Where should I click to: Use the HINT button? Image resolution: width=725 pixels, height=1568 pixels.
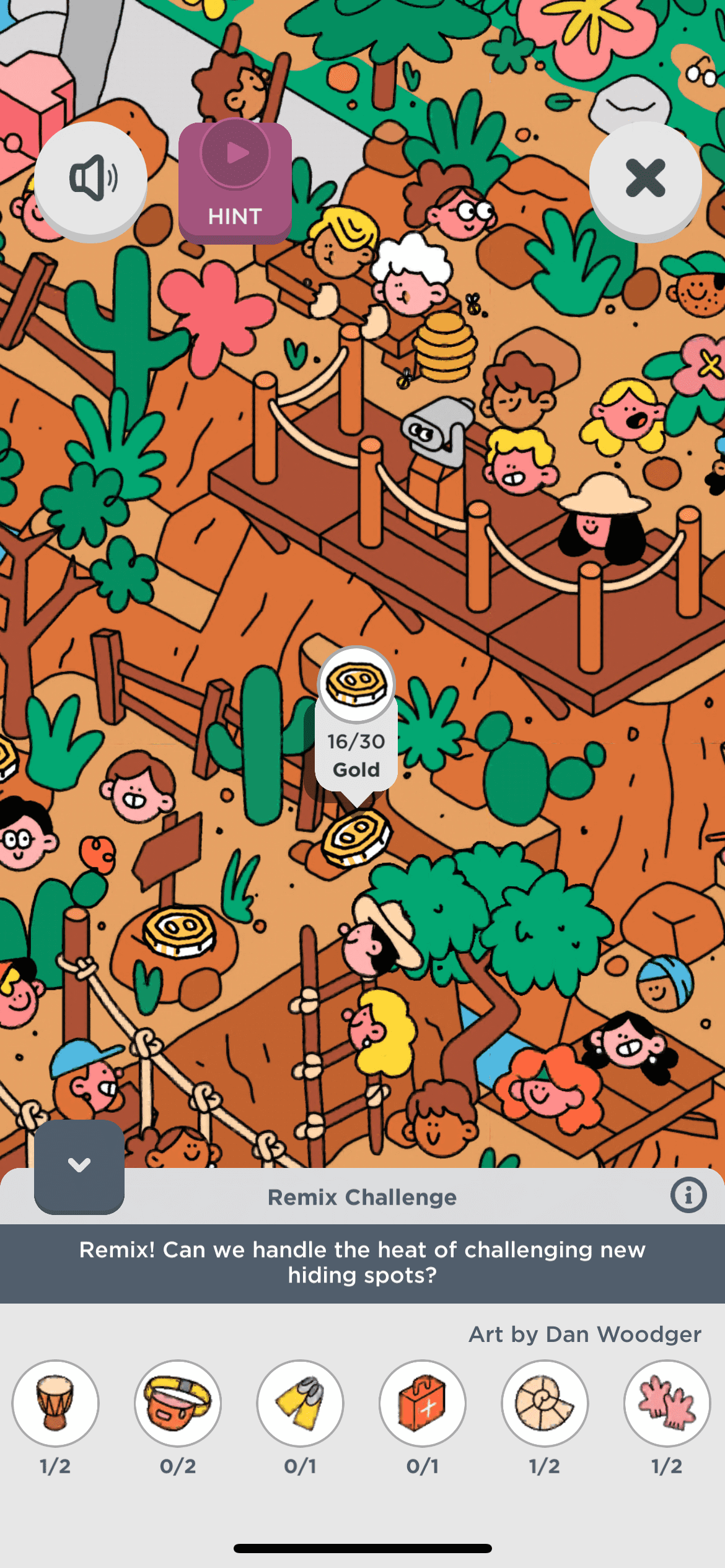(x=235, y=183)
